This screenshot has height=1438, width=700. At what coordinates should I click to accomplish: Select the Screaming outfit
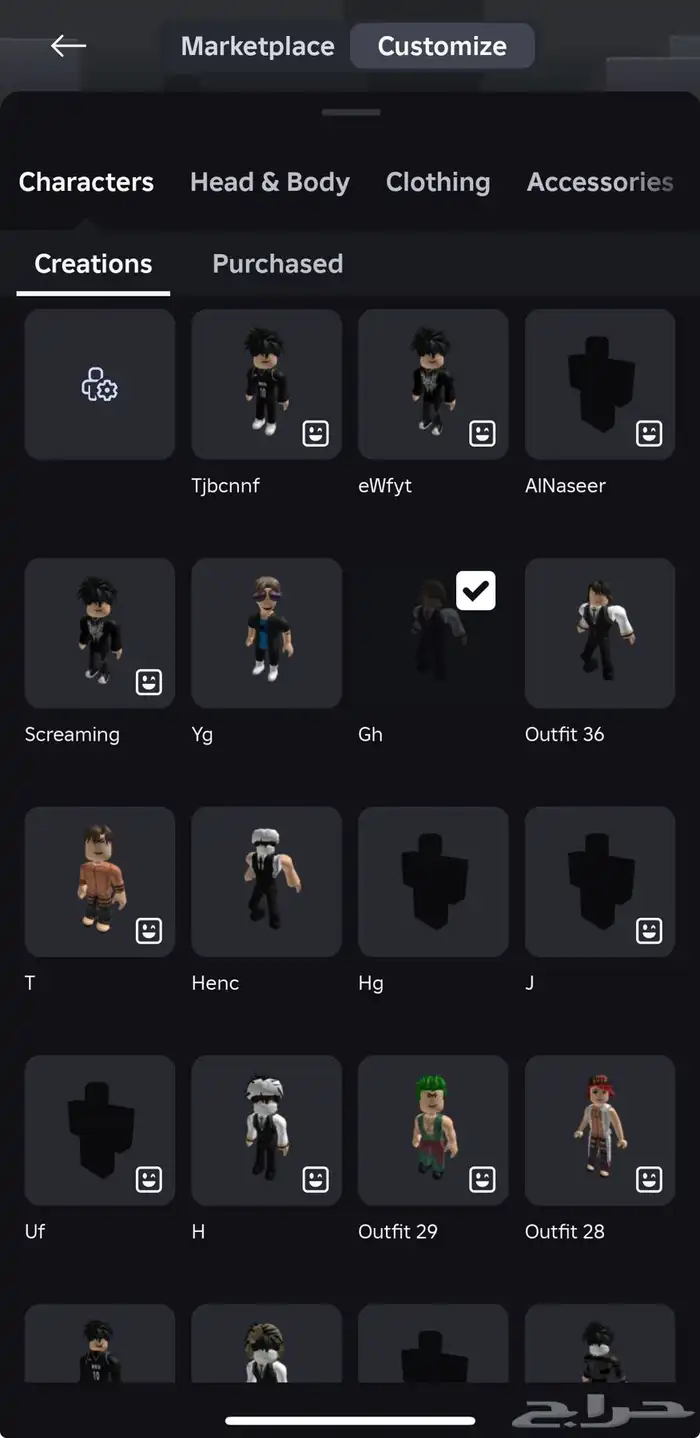pyautogui.click(x=100, y=633)
